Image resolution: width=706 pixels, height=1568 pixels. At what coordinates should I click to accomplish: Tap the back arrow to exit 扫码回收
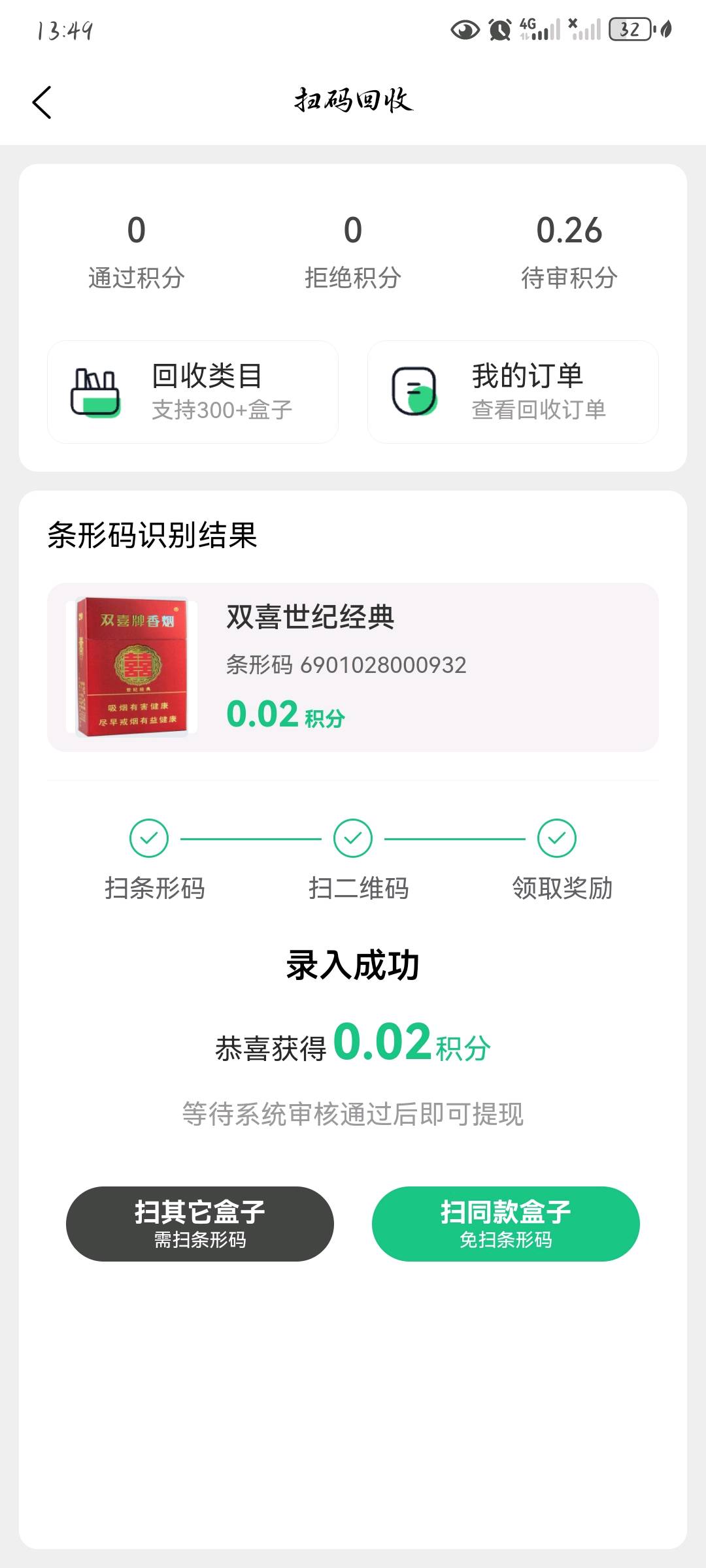pos(41,103)
